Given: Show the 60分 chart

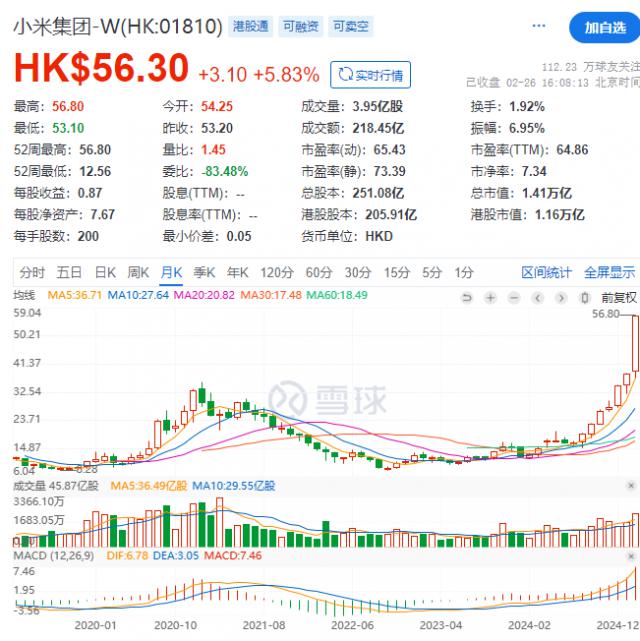Looking at the screenshot, I should tap(318, 272).
